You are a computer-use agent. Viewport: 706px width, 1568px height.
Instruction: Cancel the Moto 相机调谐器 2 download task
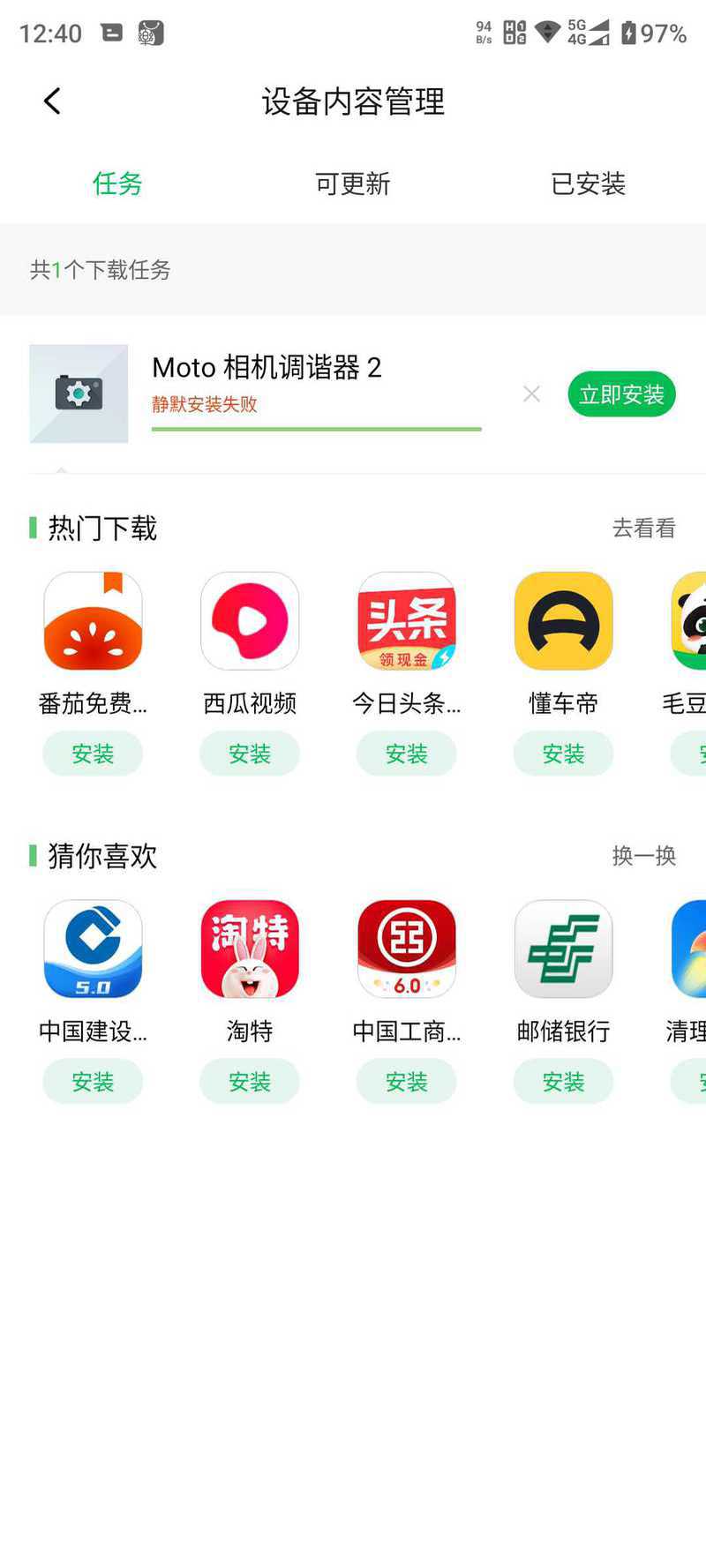click(x=531, y=394)
